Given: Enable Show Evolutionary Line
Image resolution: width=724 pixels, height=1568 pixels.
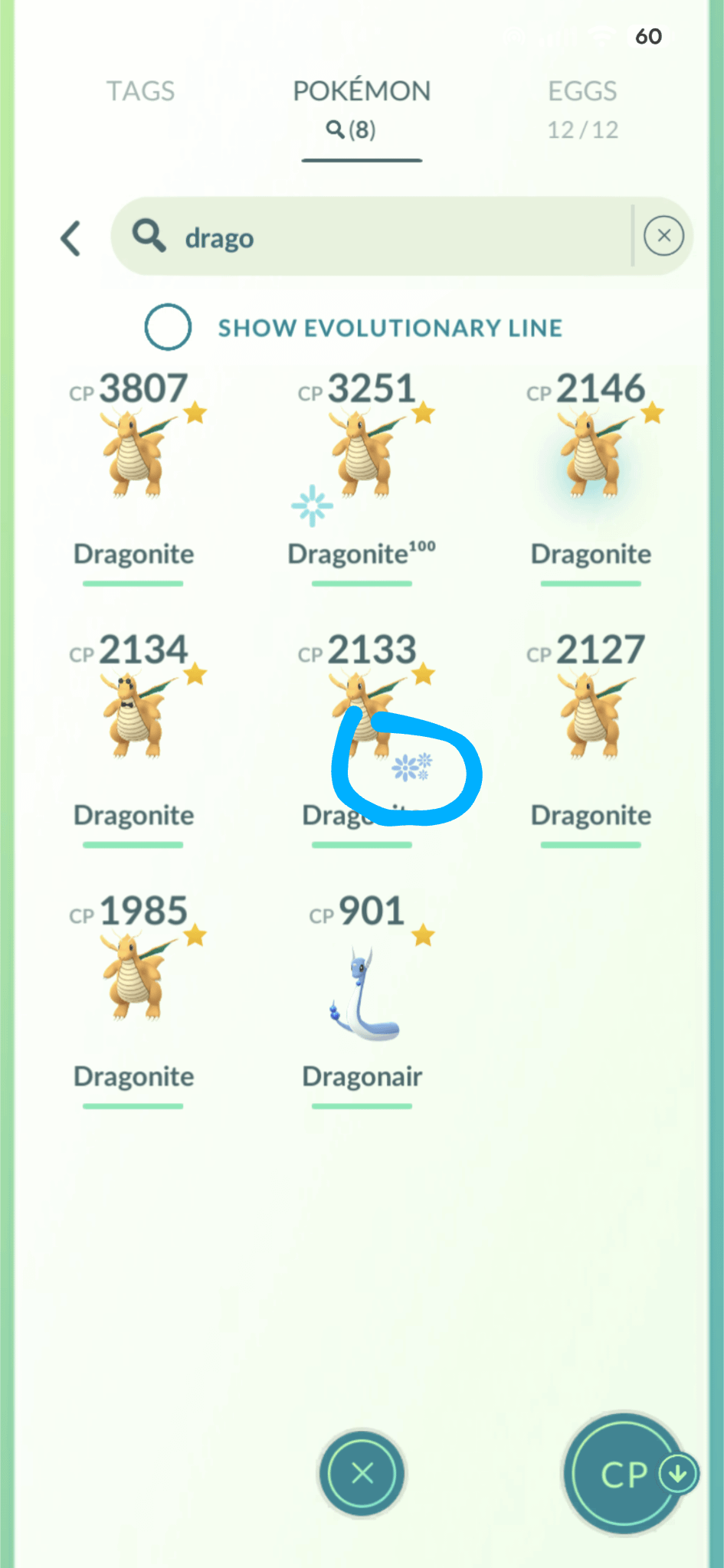Looking at the screenshot, I should (168, 328).
